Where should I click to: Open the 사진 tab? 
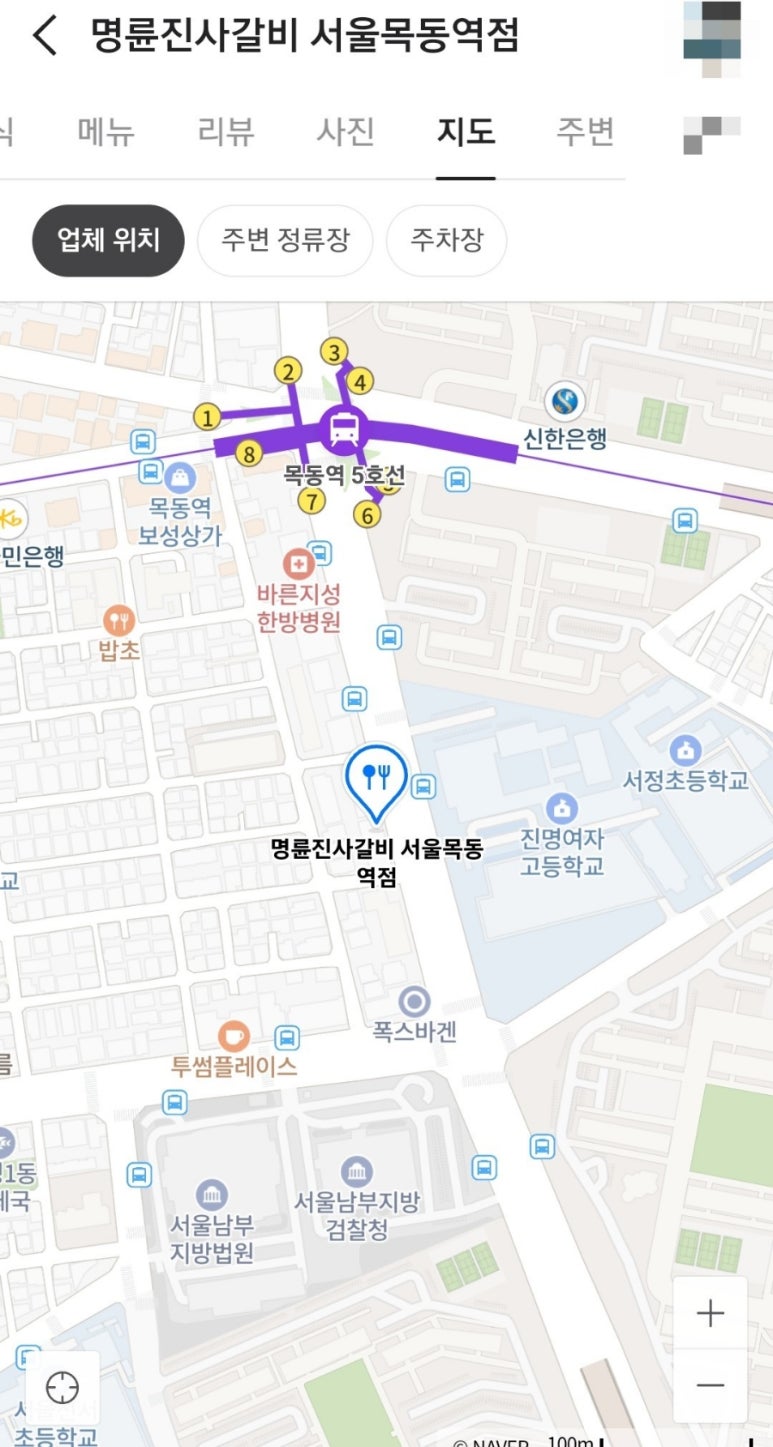(346, 131)
